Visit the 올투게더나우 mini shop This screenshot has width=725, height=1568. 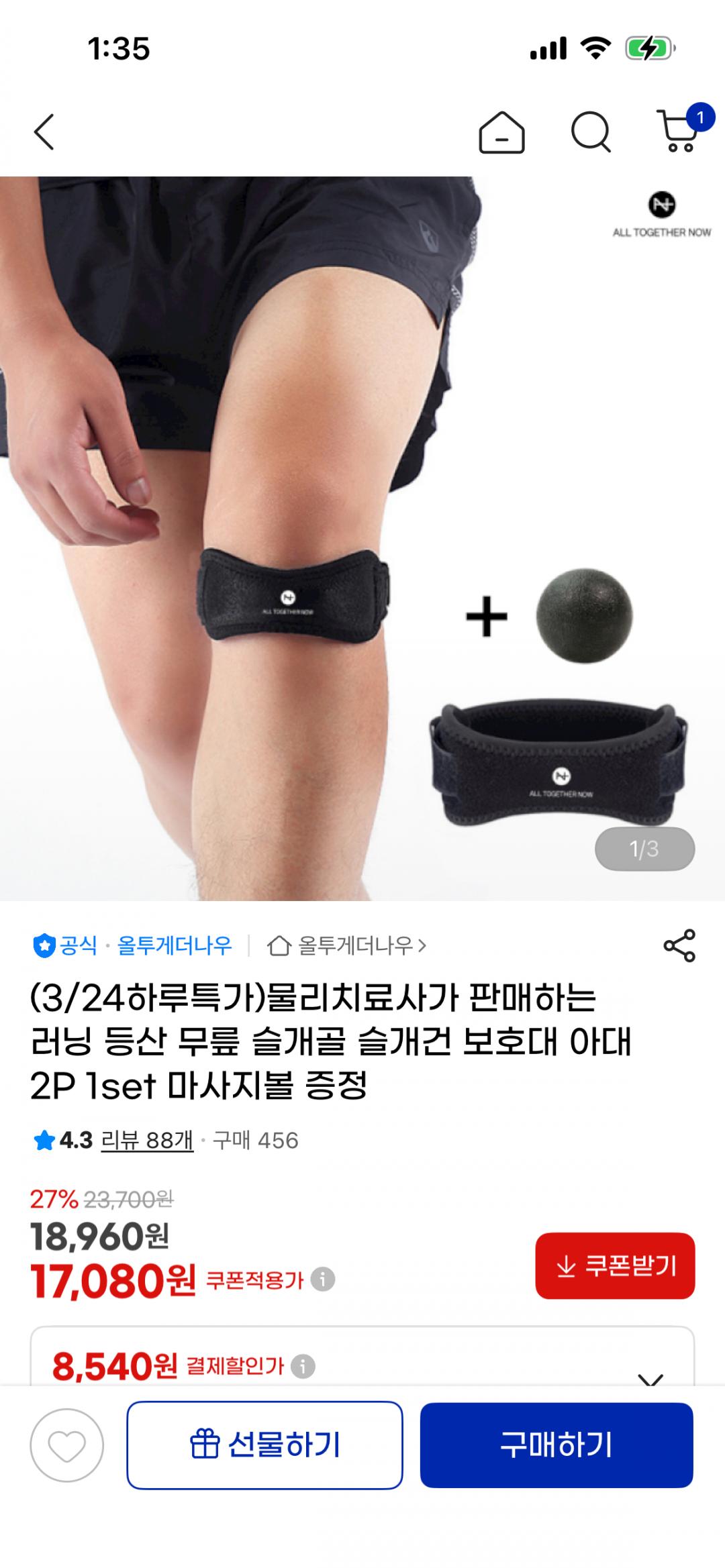pyautogui.click(x=346, y=945)
